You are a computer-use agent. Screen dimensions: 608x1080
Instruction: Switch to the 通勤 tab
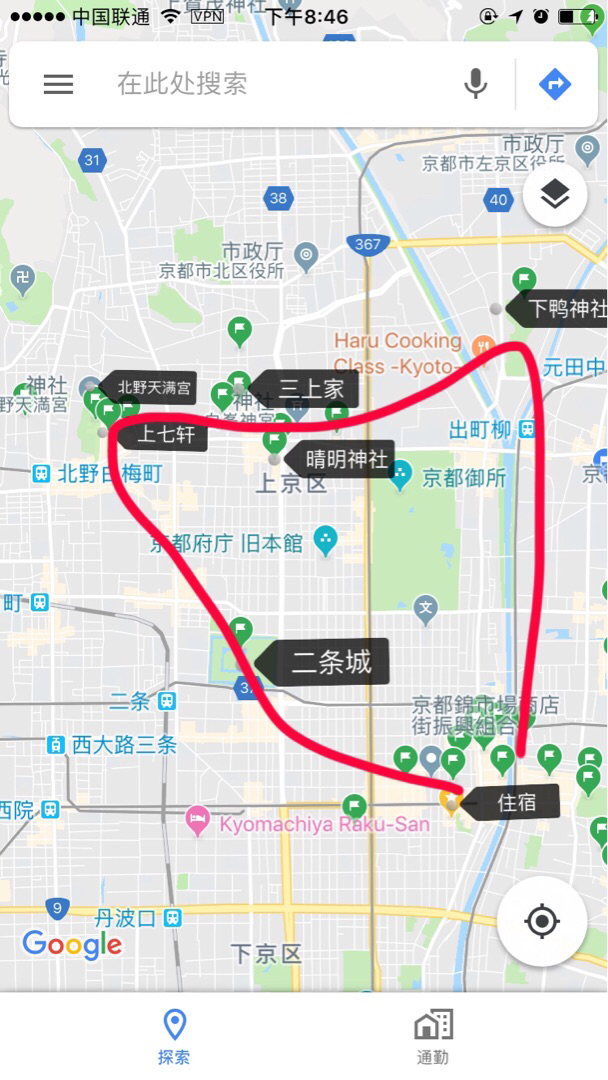tap(433, 1036)
